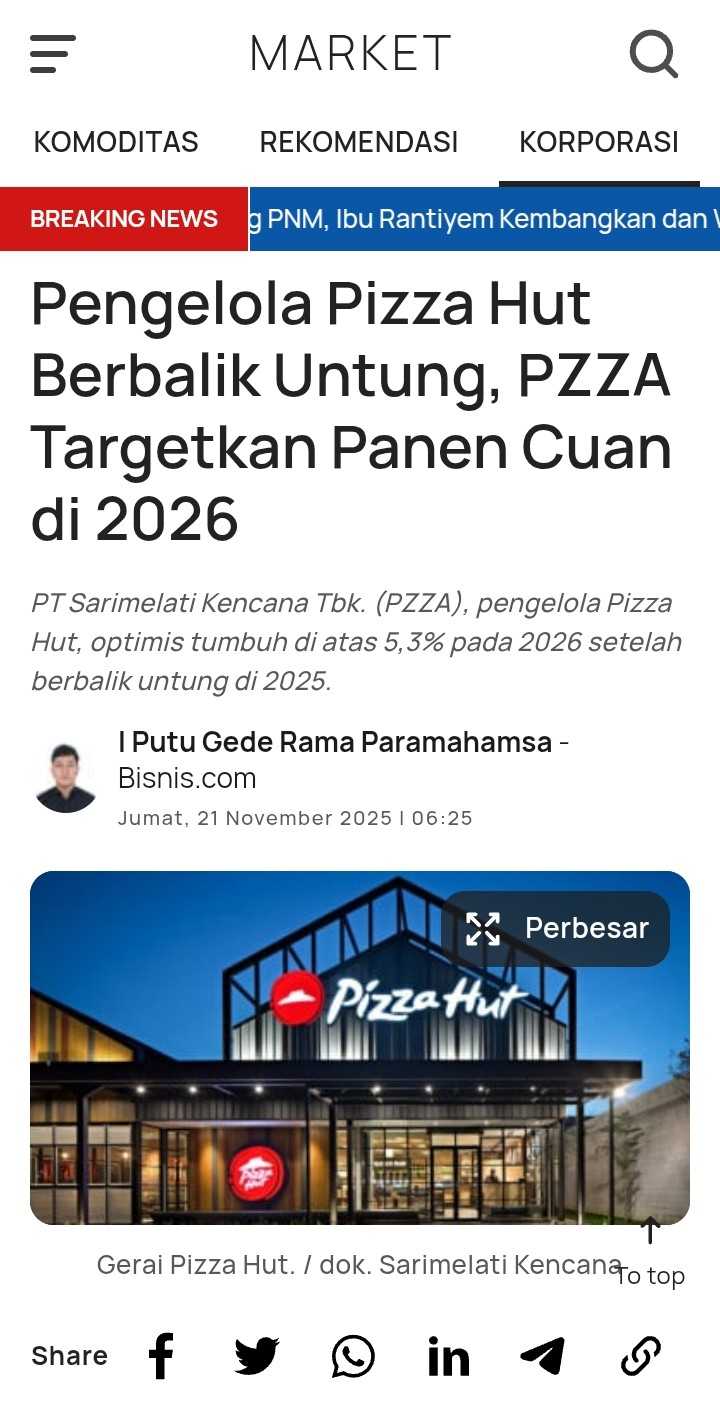Open the search magnifier icon
The image size is (720, 1420).
[654, 54]
